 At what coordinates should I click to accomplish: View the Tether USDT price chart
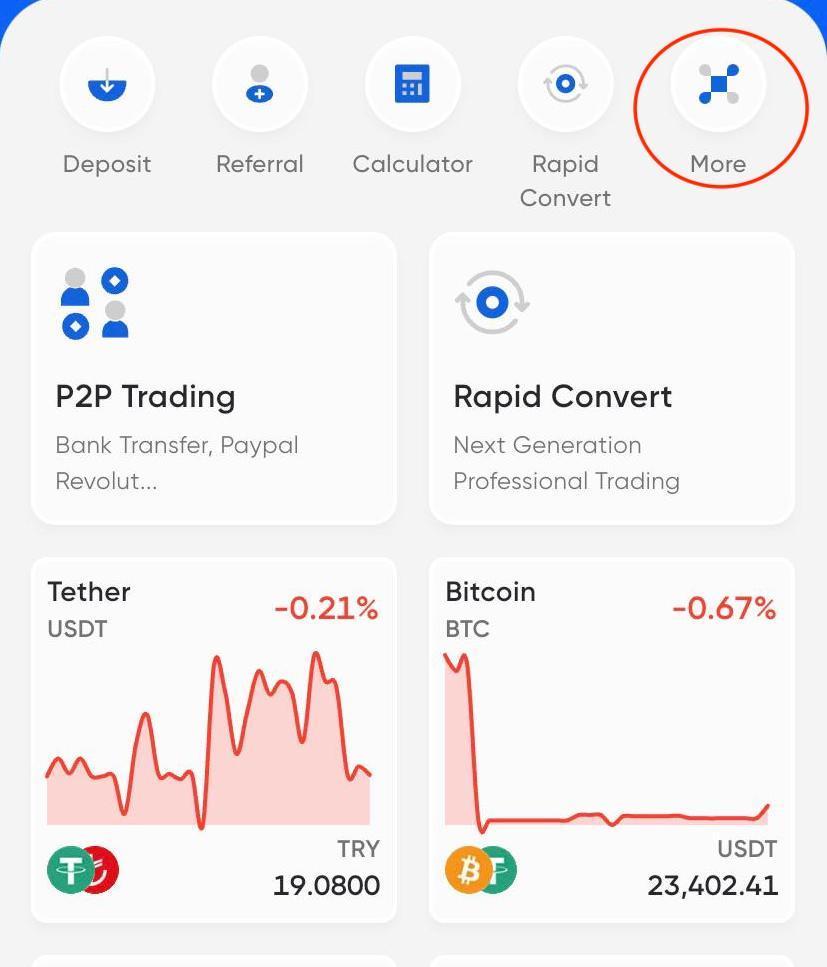click(x=214, y=740)
